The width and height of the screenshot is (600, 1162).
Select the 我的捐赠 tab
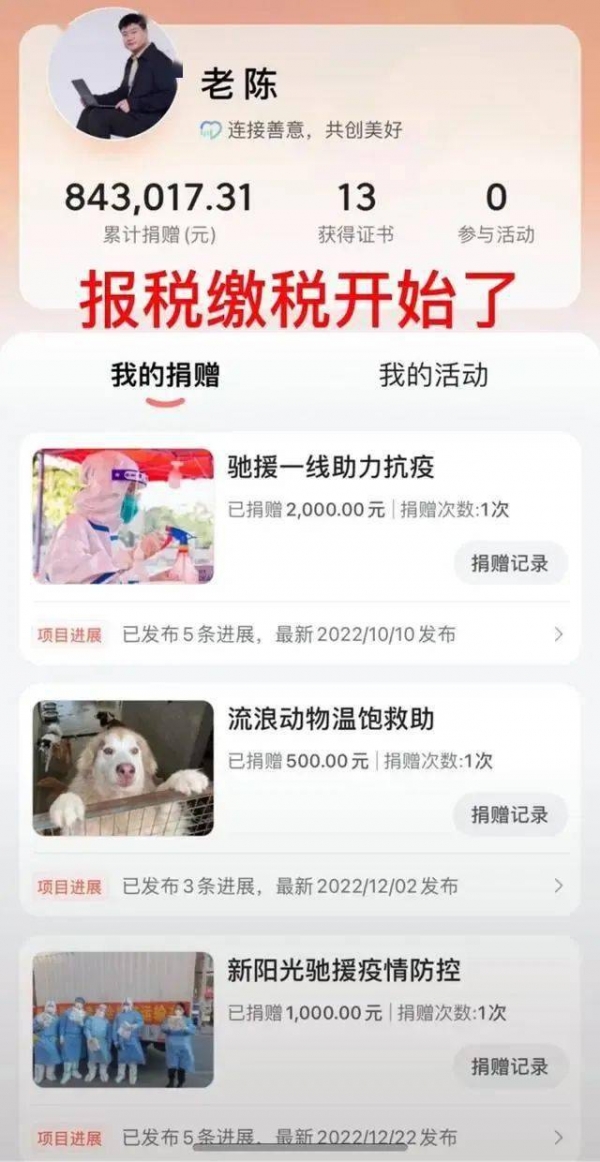coord(165,375)
